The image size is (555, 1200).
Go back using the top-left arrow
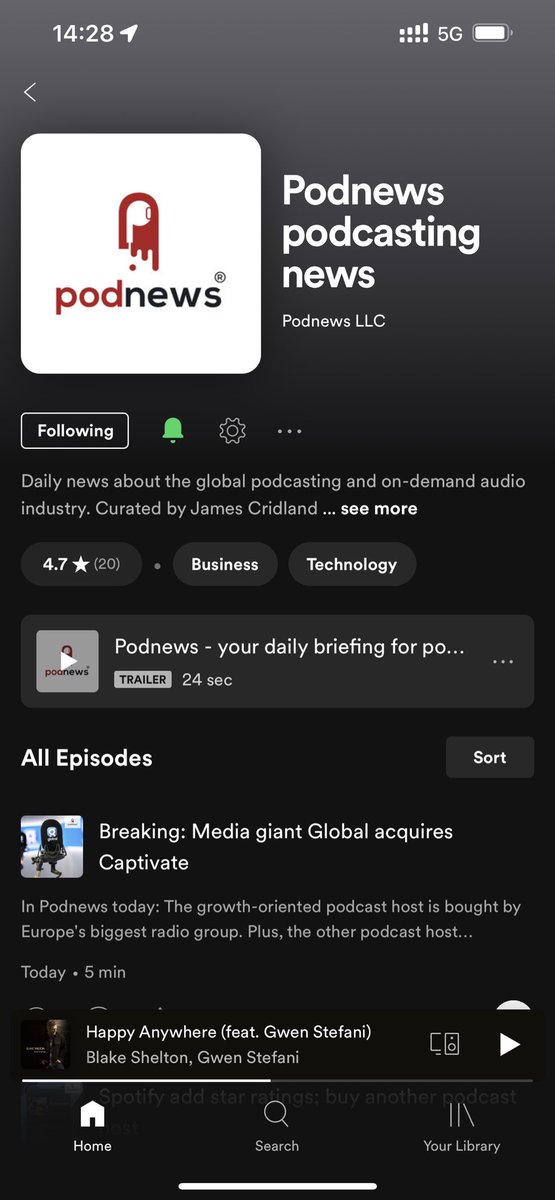click(30, 92)
